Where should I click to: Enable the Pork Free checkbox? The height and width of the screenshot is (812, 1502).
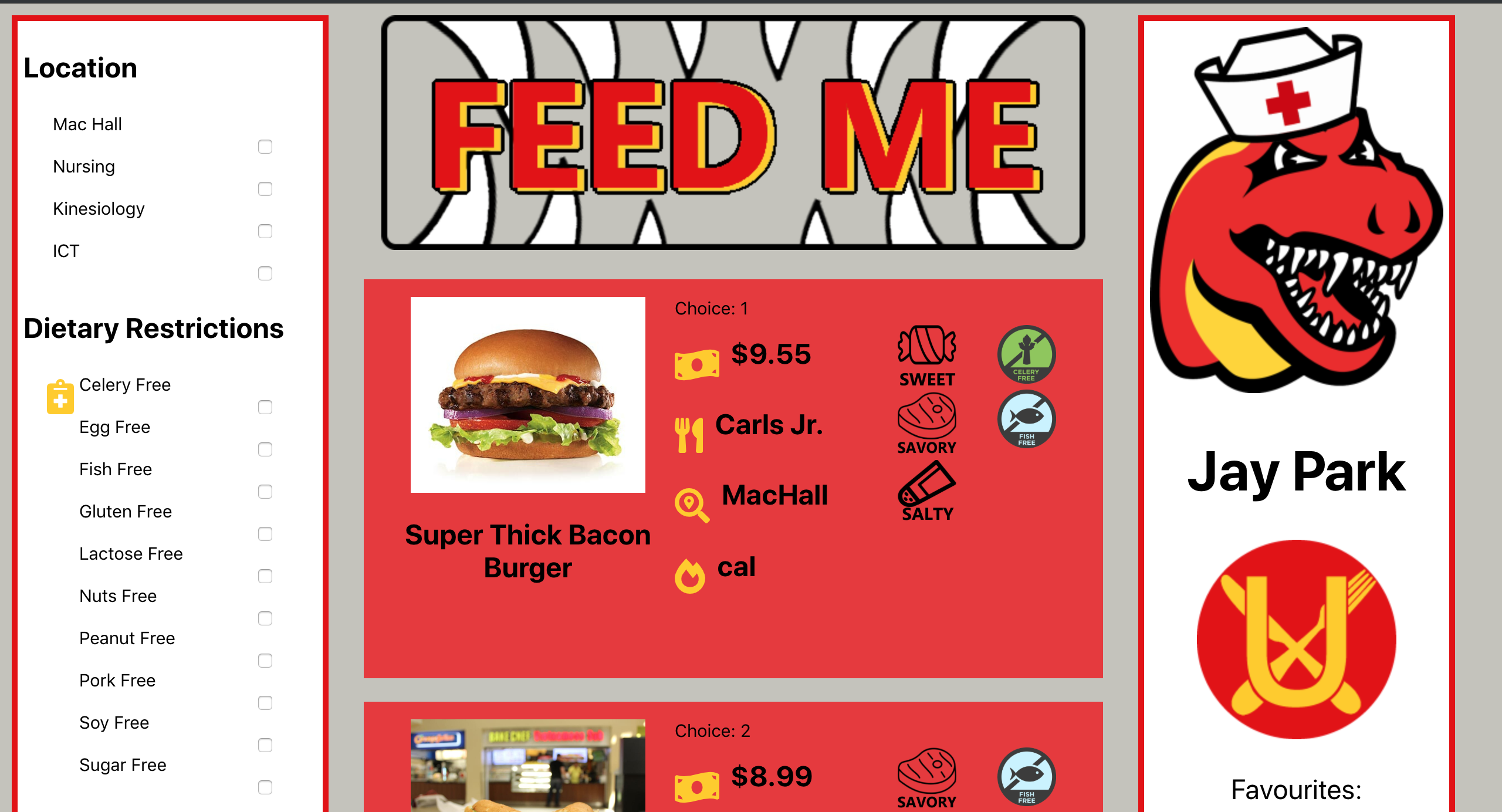(265, 703)
